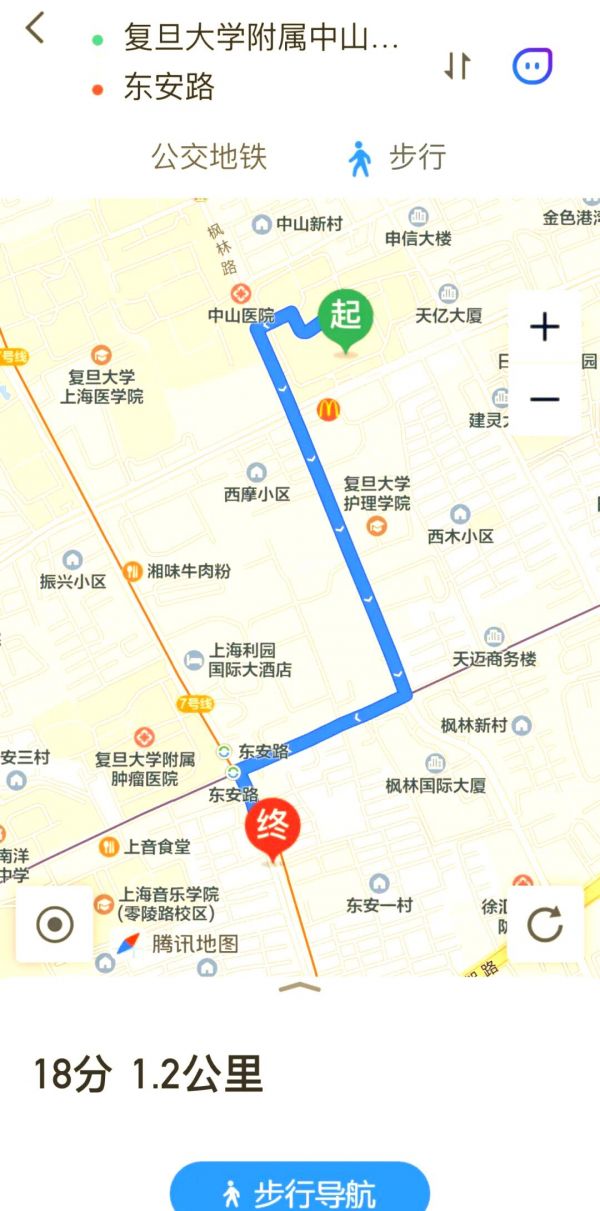Open the assistant robot icon
The image size is (600, 1211).
532,66
